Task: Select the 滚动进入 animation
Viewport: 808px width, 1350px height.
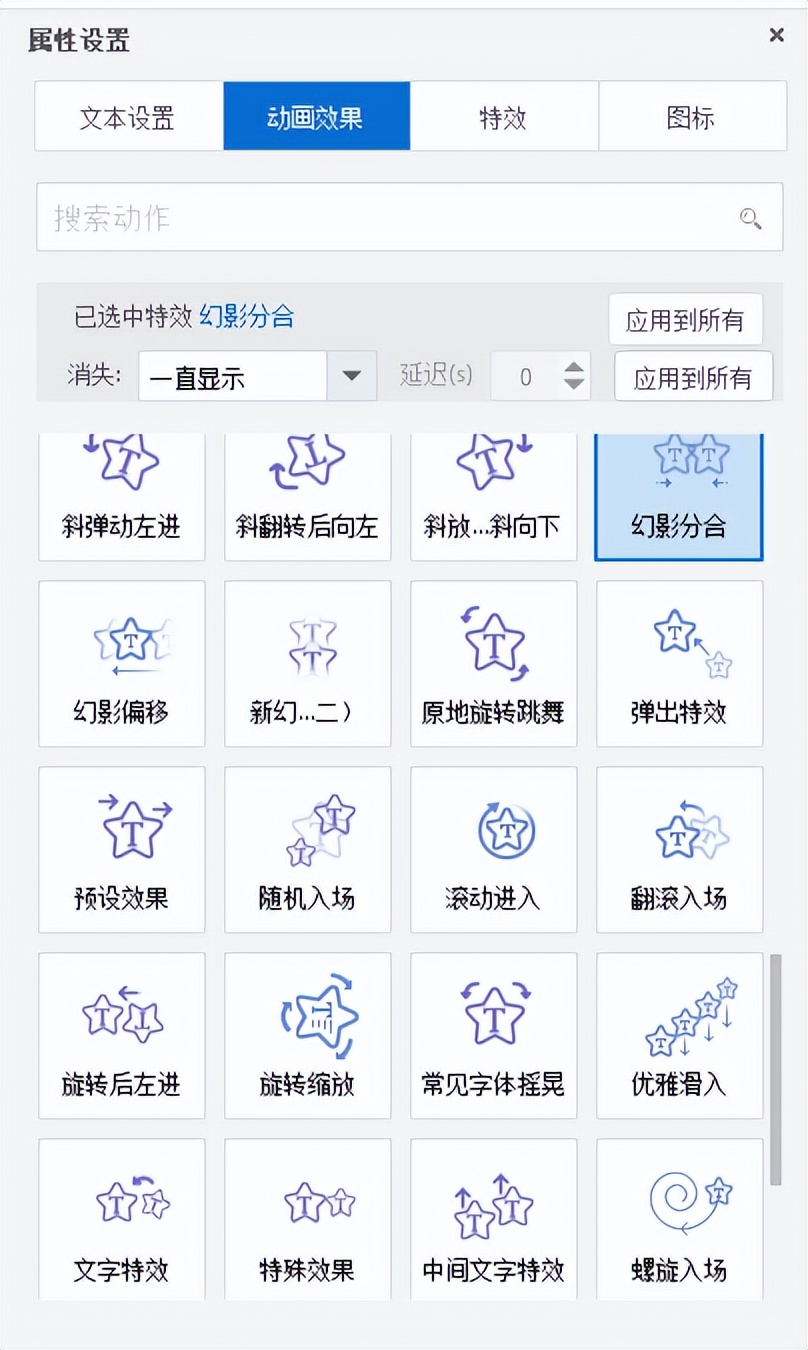Action: [x=494, y=850]
